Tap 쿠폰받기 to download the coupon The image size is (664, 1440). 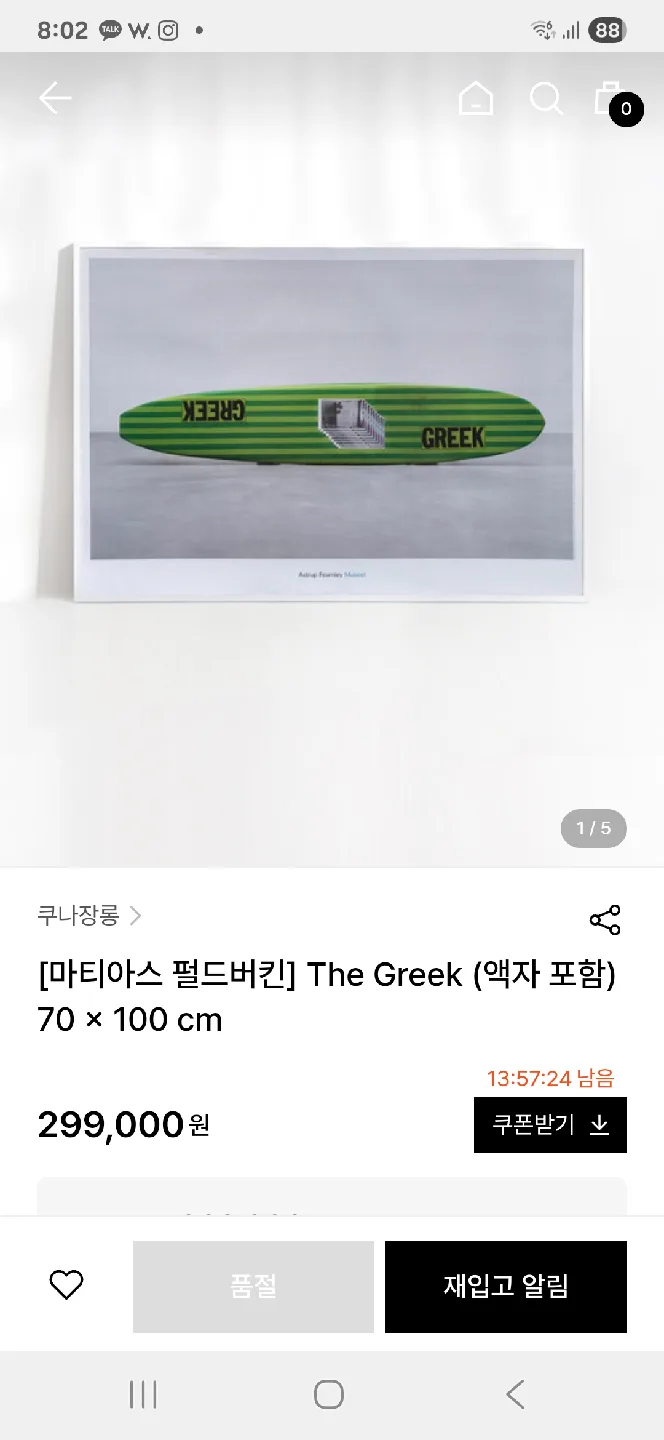[550, 1125]
